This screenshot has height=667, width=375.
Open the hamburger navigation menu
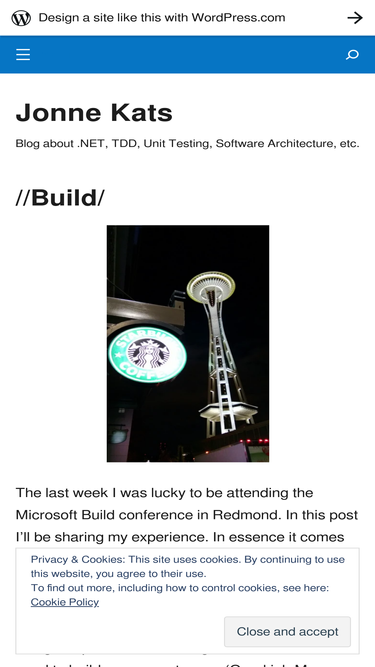(x=23, y=54)
